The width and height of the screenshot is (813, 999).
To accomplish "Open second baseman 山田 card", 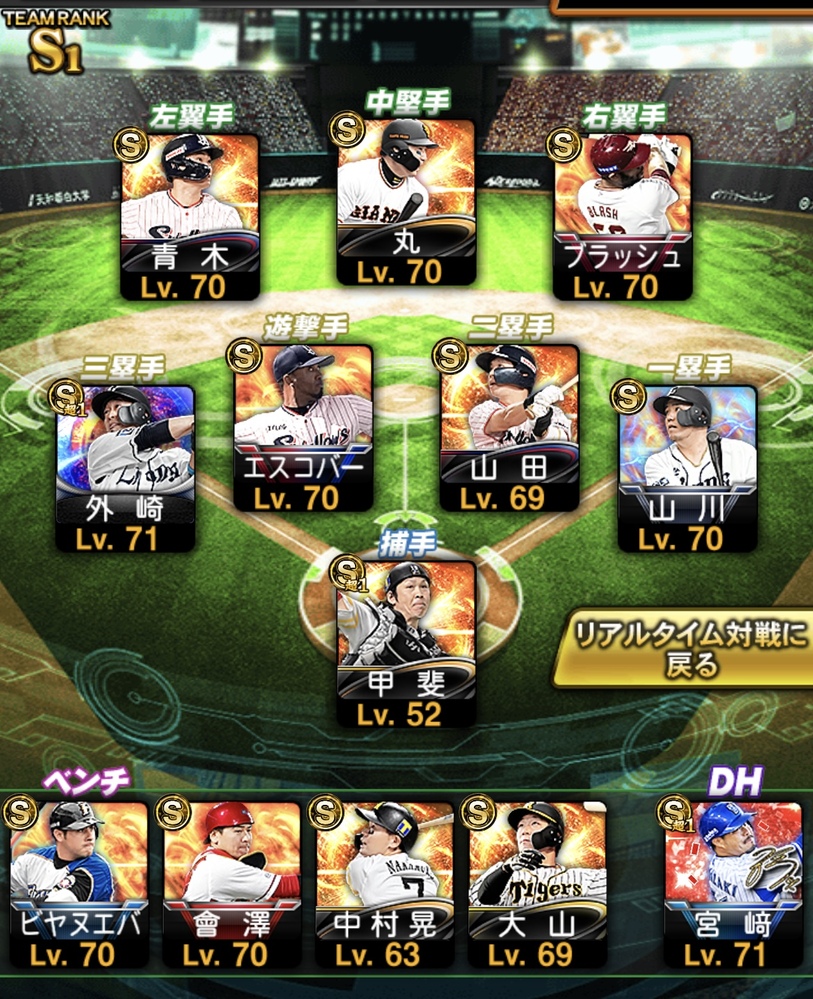I will (509, 425).
